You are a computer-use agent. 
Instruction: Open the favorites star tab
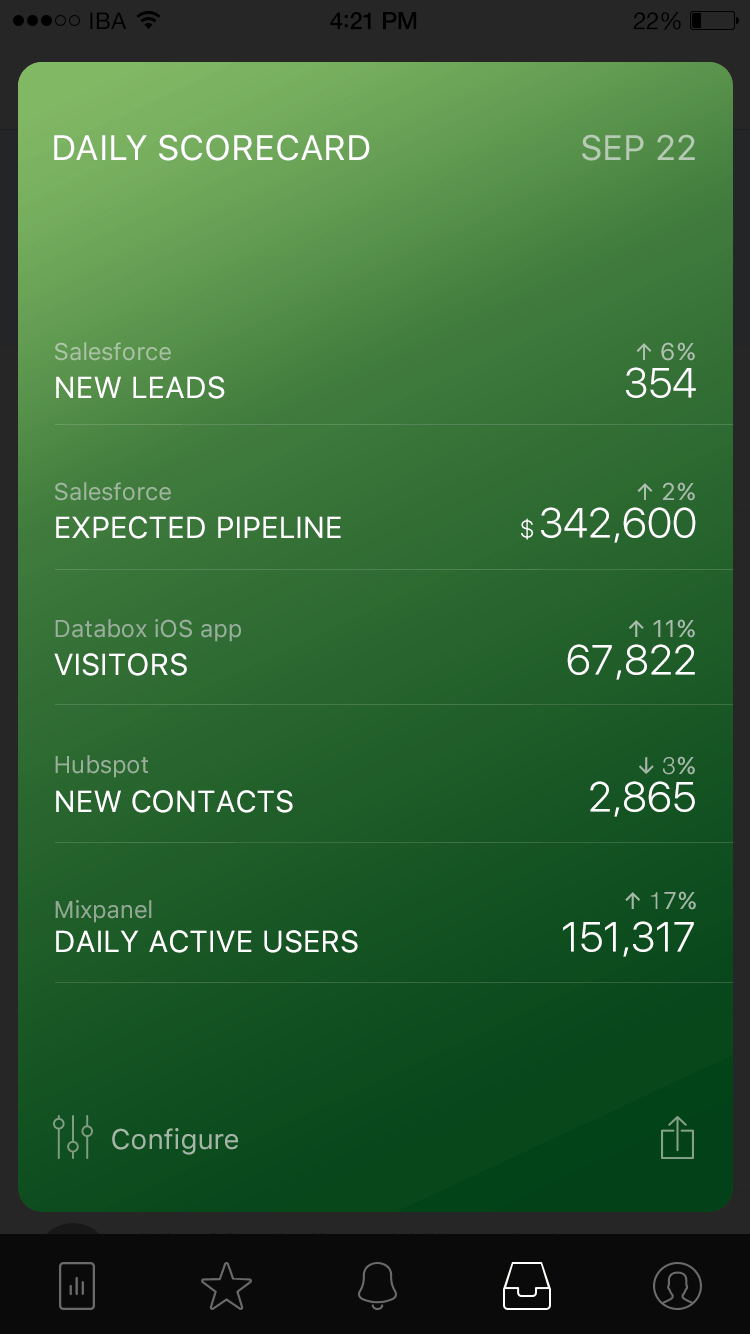pyautogui.click(x=226, y=1285)
